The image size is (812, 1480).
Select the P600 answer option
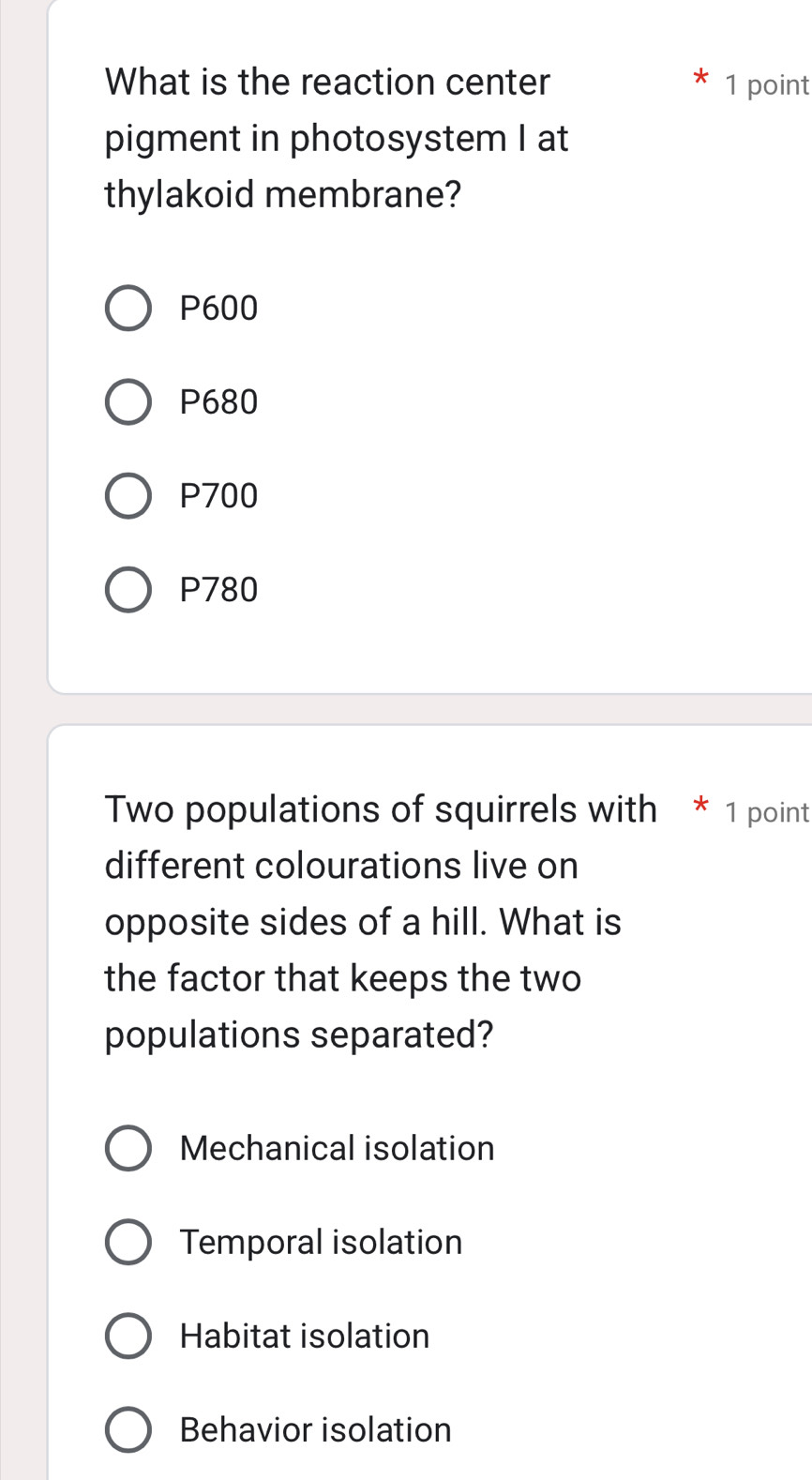tap(128, 308)
